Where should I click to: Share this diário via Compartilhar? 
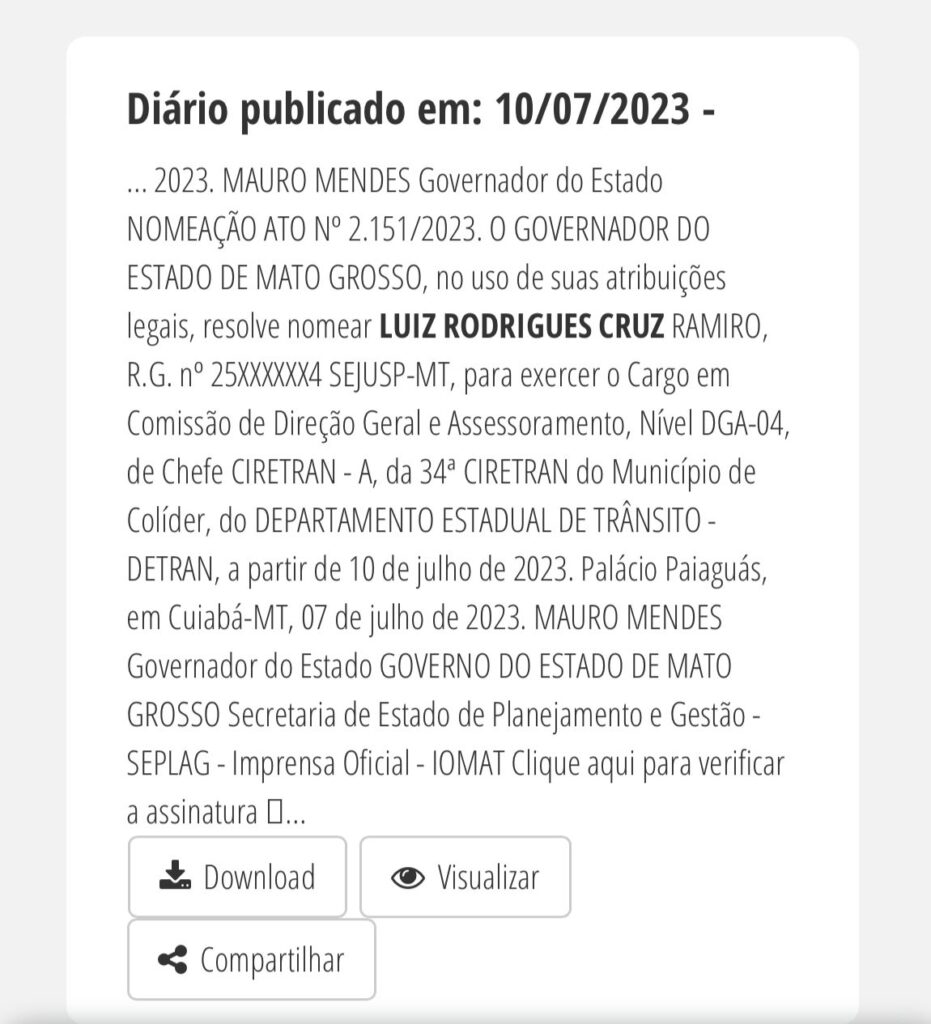click(x=251, y=960)
